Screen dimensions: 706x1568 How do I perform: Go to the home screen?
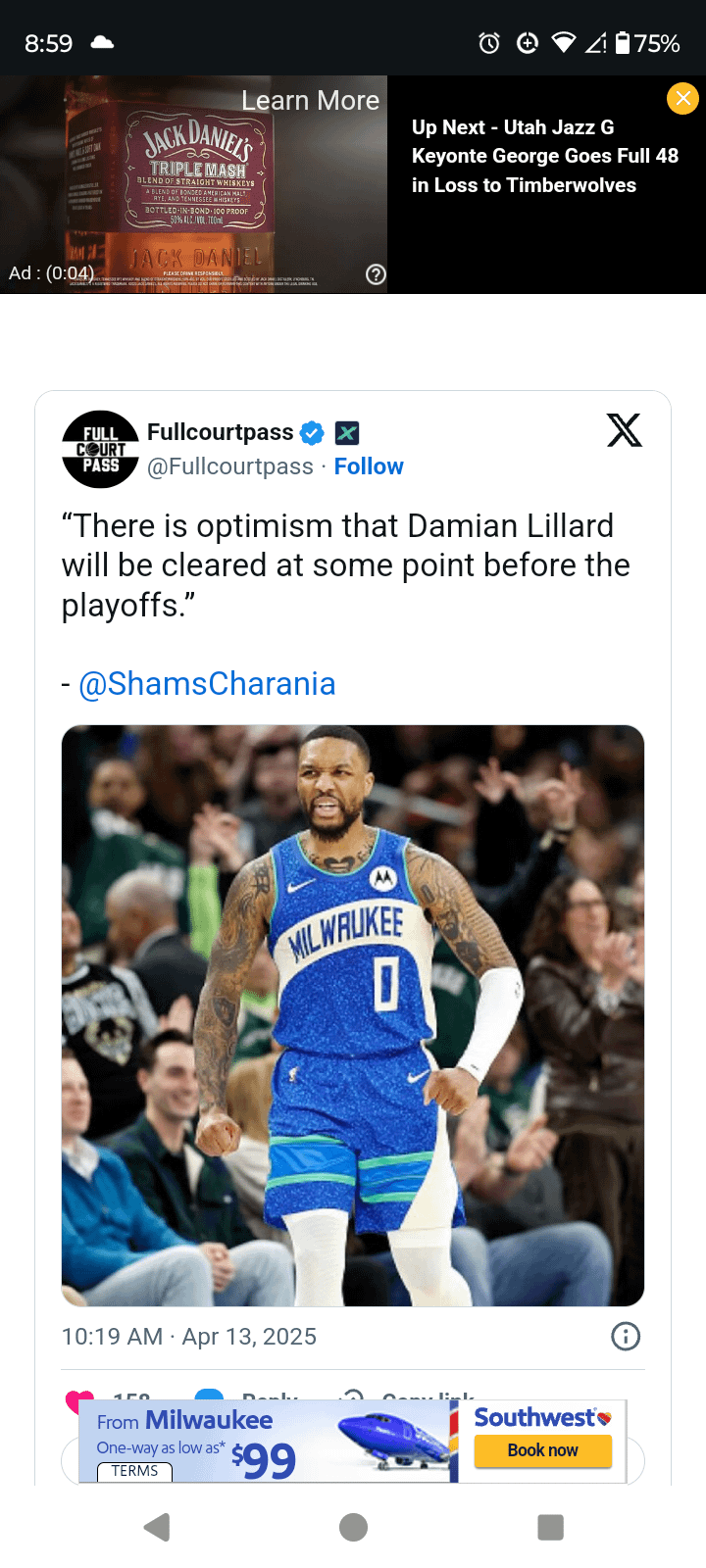pos(353,1527)
